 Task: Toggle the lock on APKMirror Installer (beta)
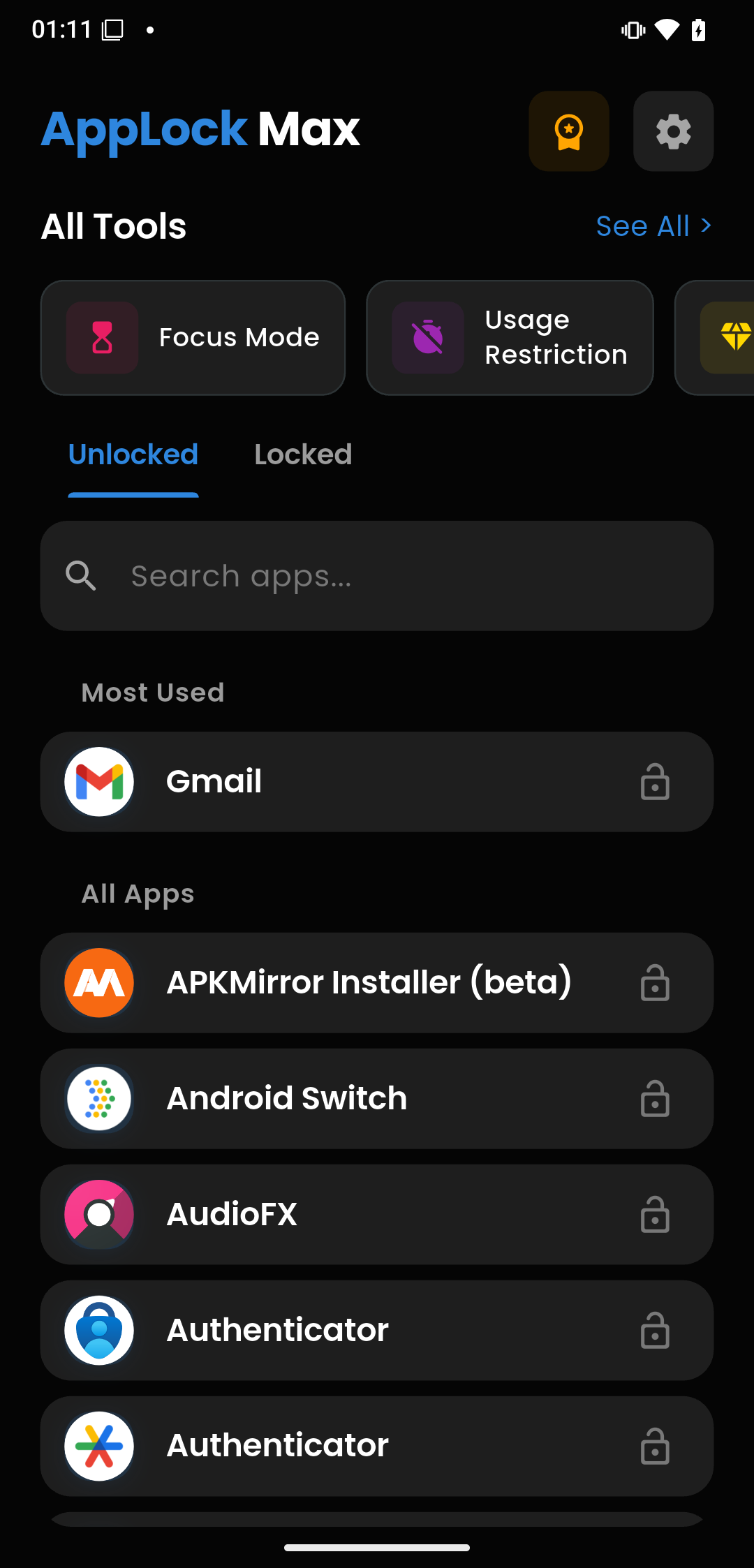(654, 982)
